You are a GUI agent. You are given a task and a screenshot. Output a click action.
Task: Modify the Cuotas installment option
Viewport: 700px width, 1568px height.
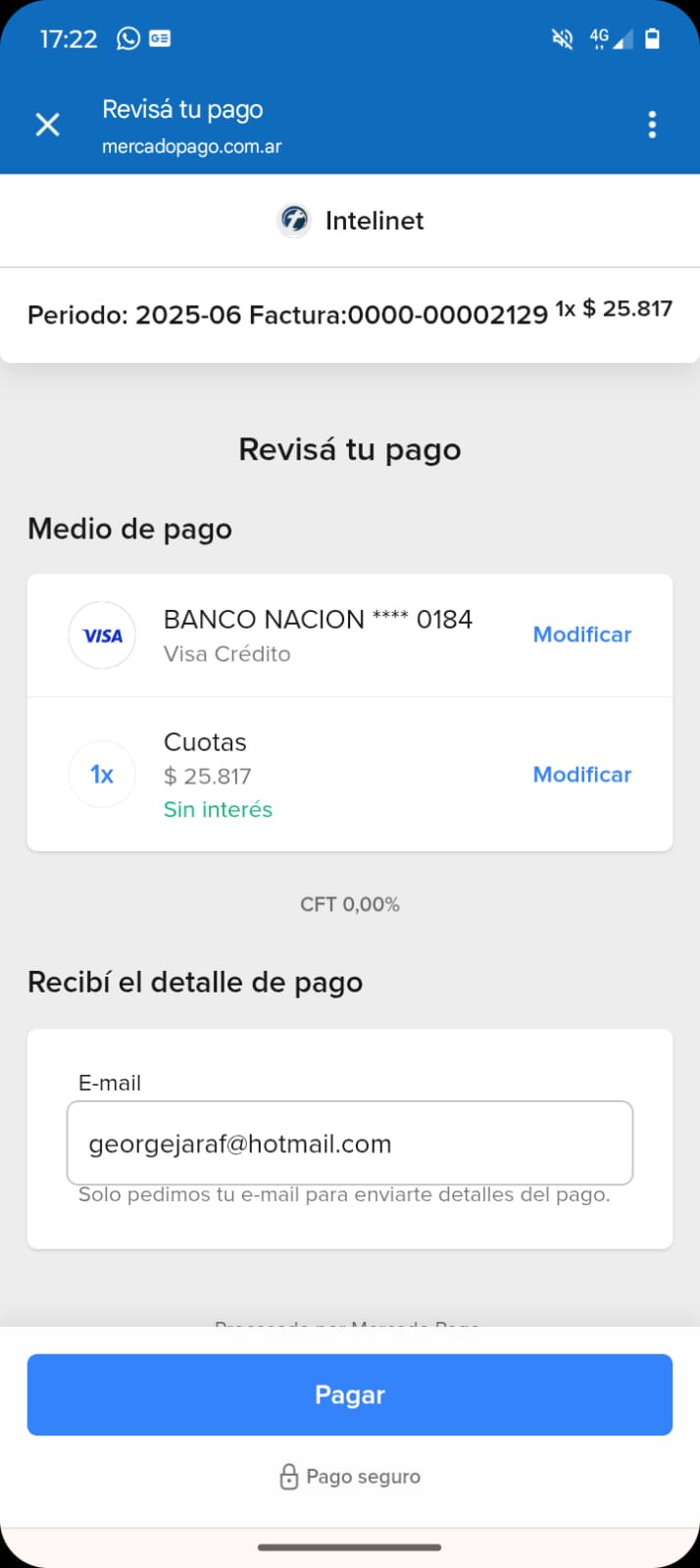581,775
